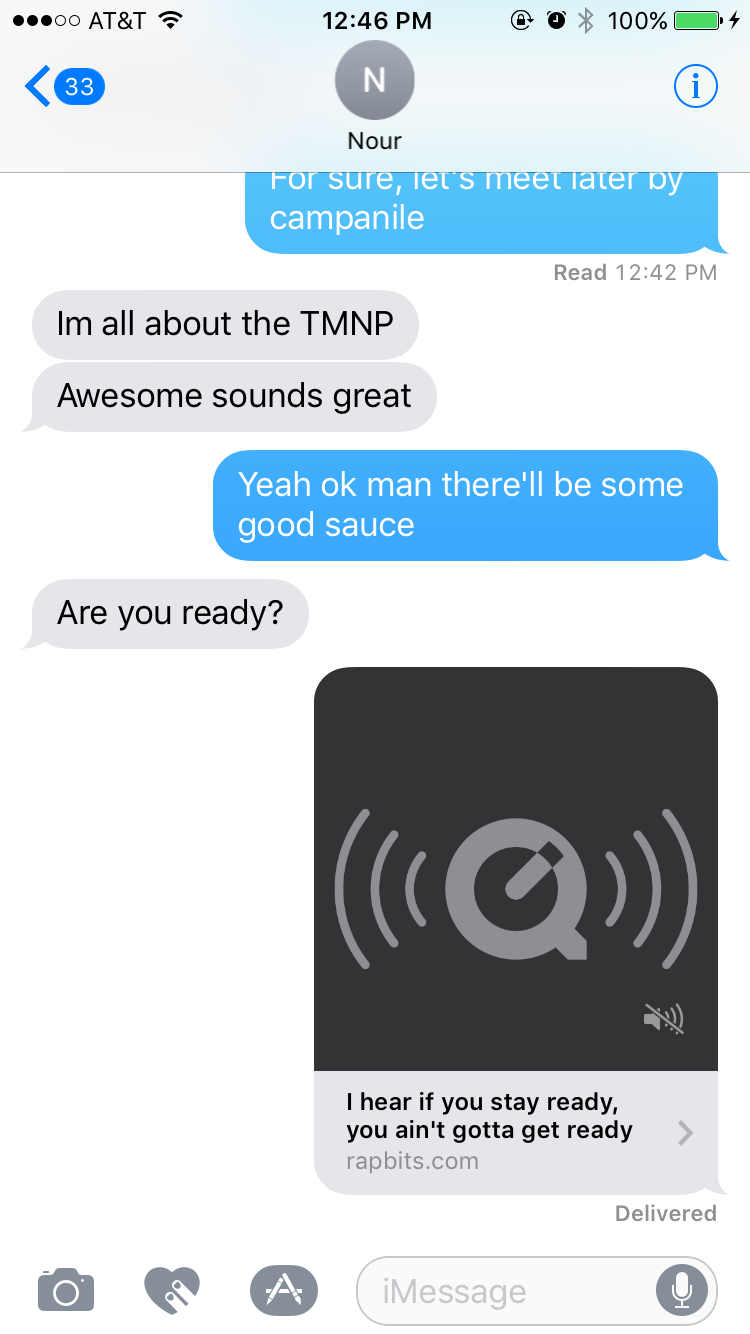Play the rapbits audio clip
Screen dimensions: 750x1334
[x=515, y=870]
